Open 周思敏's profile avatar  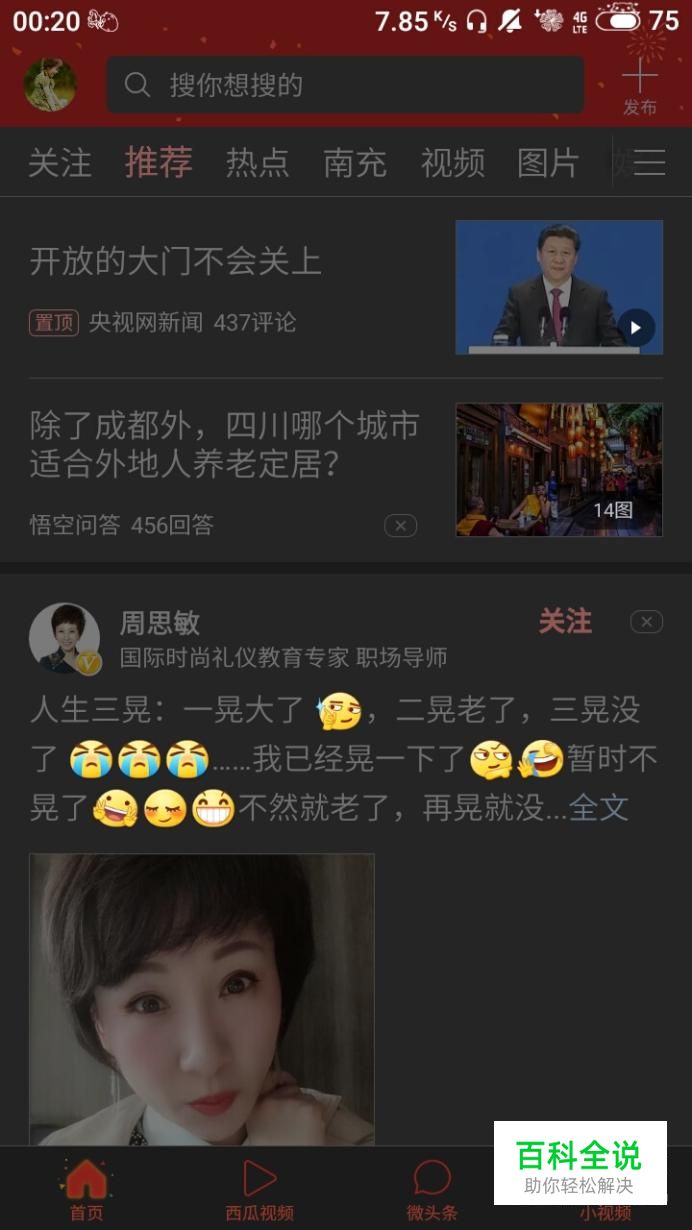(65, 638)
